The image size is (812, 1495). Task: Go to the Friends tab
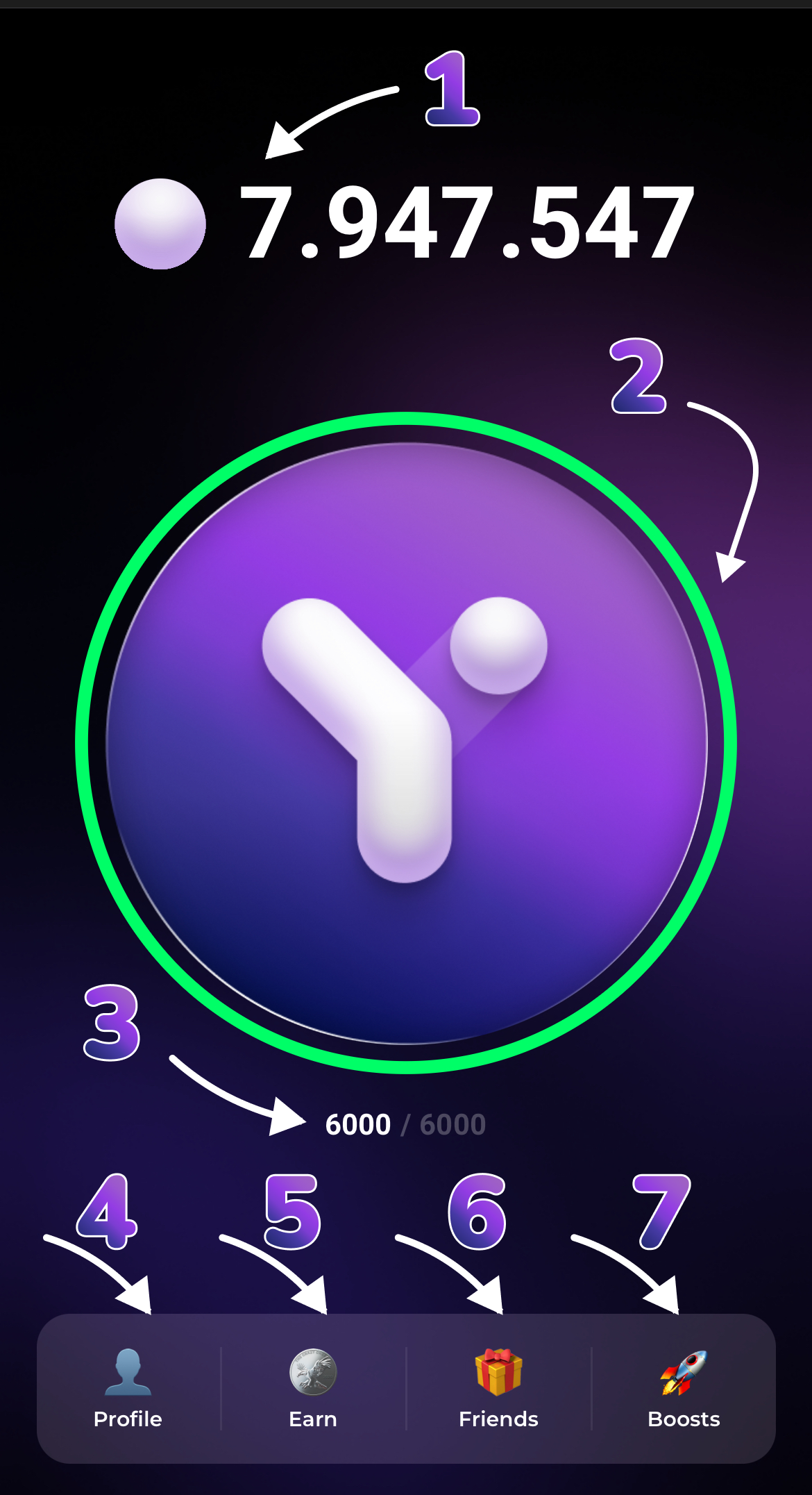click(498, 1389)
